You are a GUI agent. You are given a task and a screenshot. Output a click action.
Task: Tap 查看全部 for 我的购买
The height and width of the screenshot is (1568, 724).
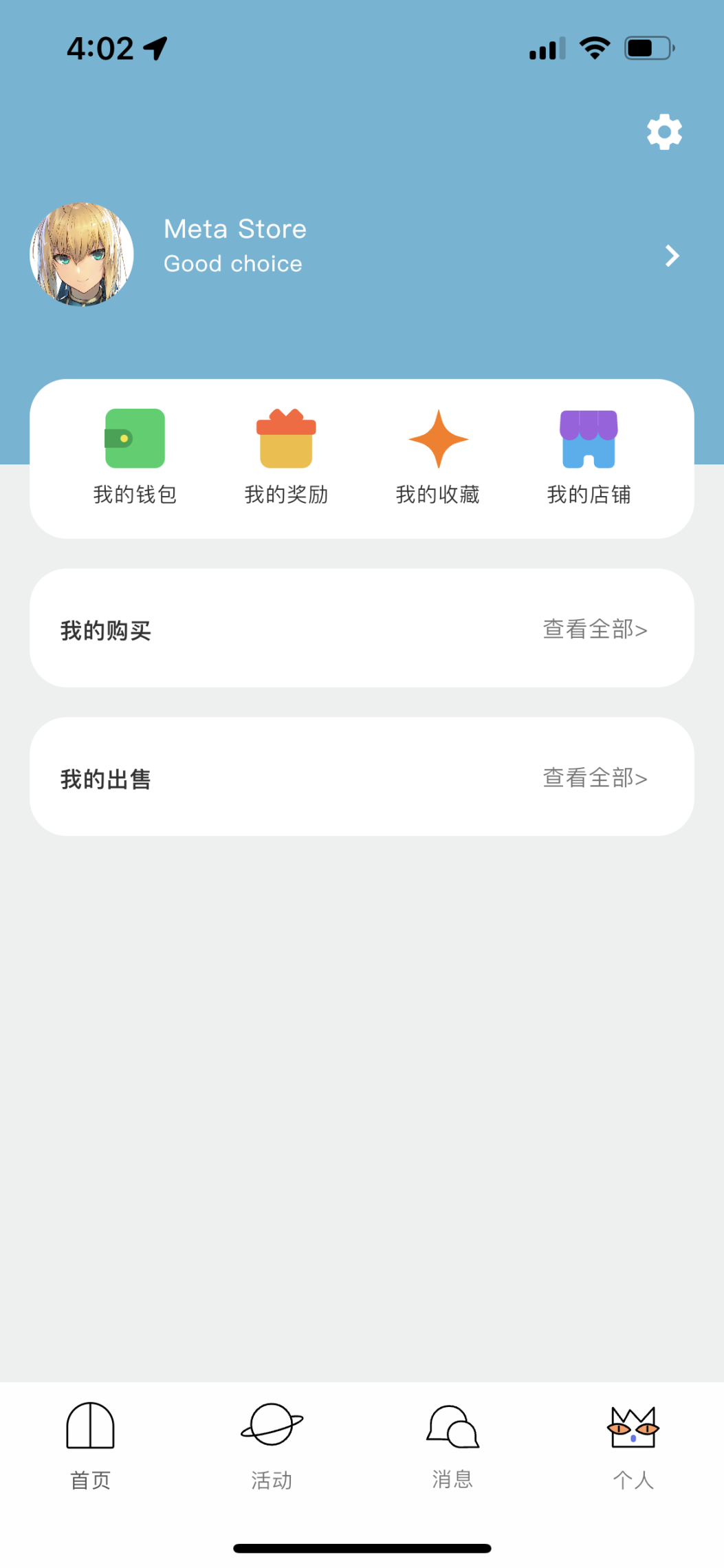coord(595,629)
